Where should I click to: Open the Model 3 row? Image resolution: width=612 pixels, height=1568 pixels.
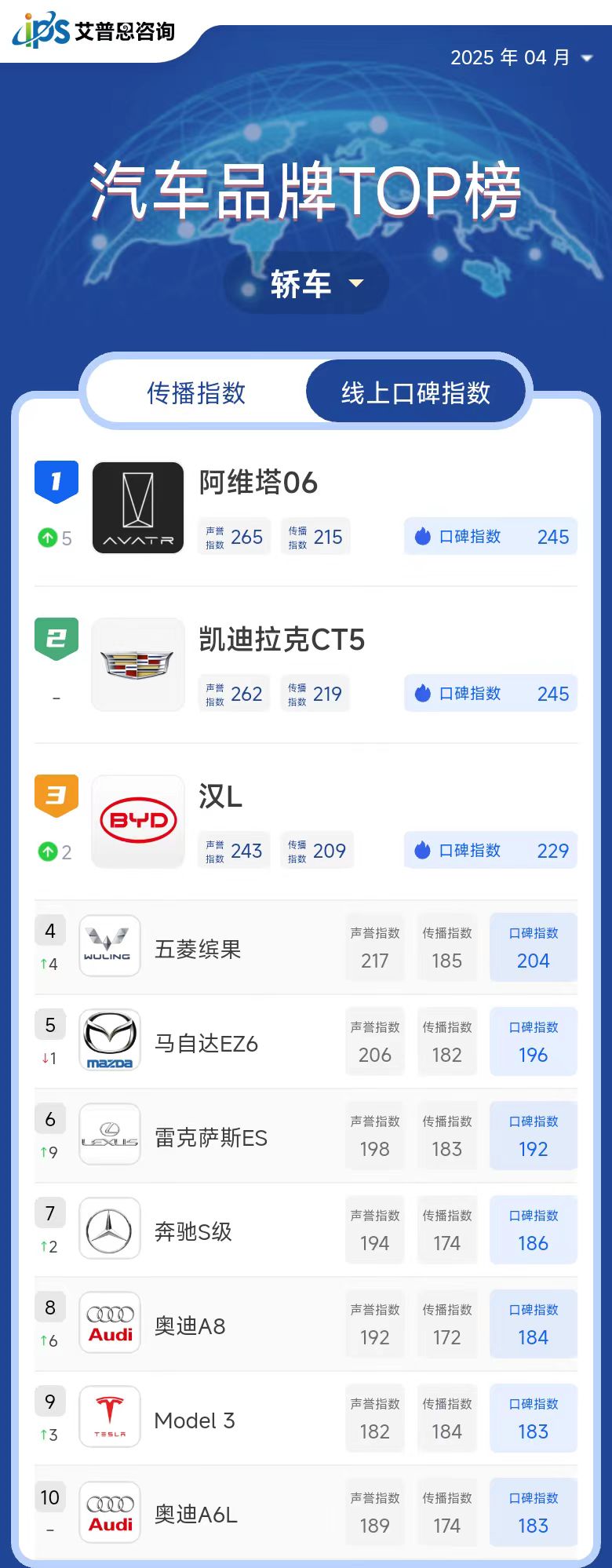(195, 1420)
